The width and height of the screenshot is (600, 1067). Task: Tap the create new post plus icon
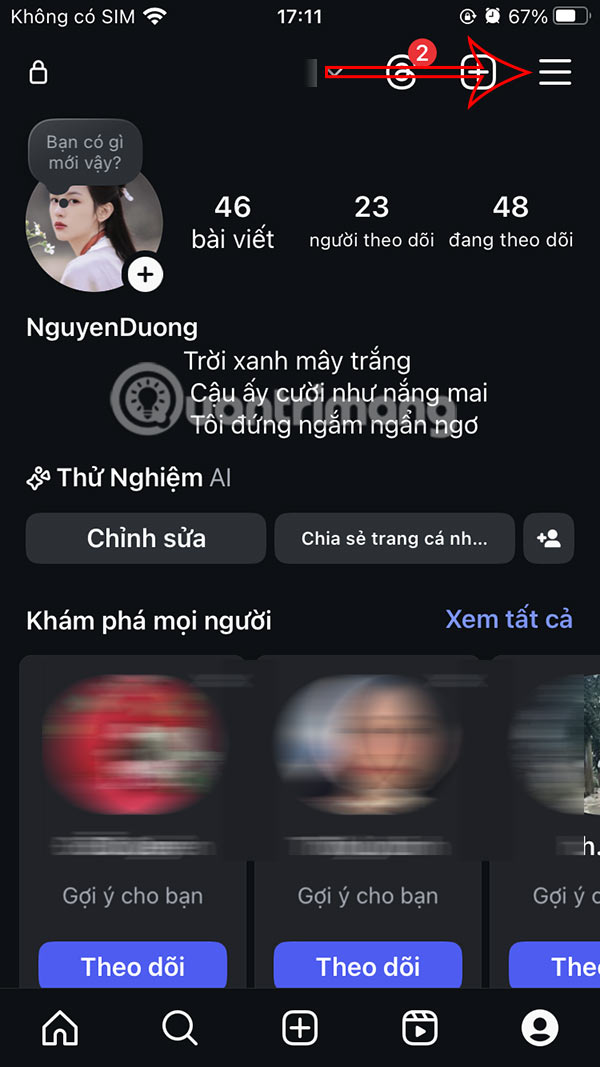(478, 72)
